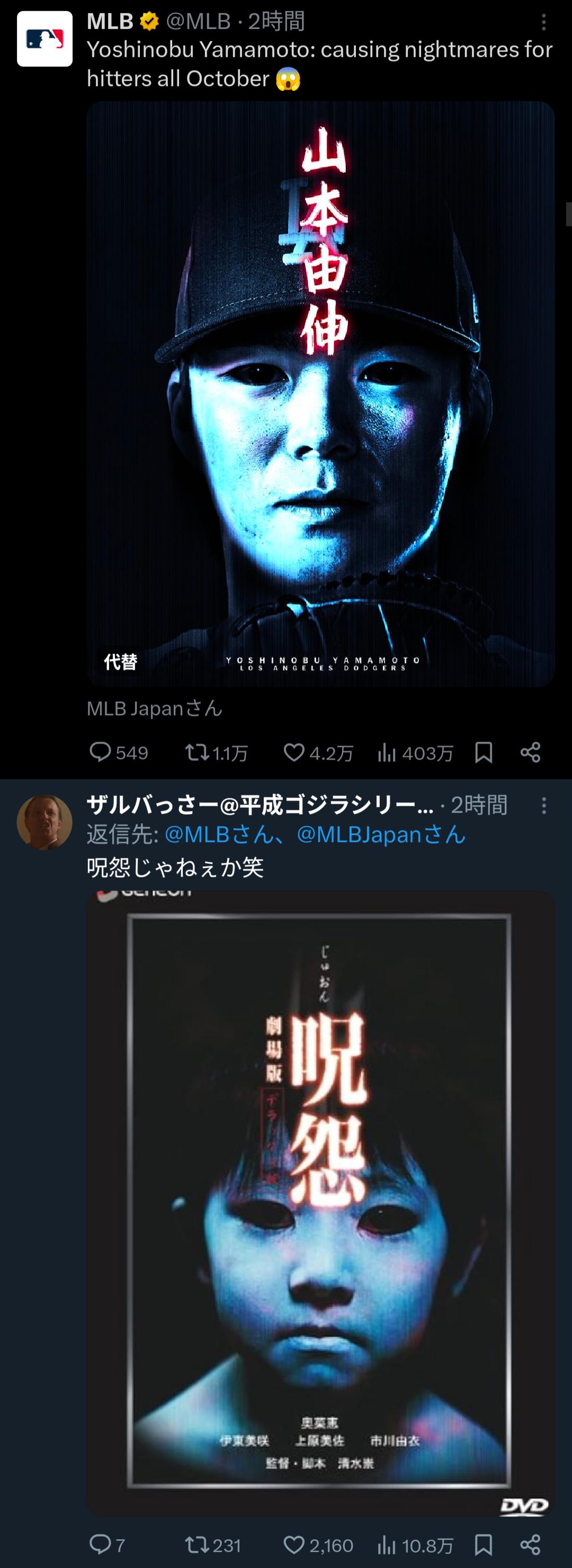The image size is (572, 1568).
Task: Share ザルバっさー's reply
Action: pos(530,1544)
